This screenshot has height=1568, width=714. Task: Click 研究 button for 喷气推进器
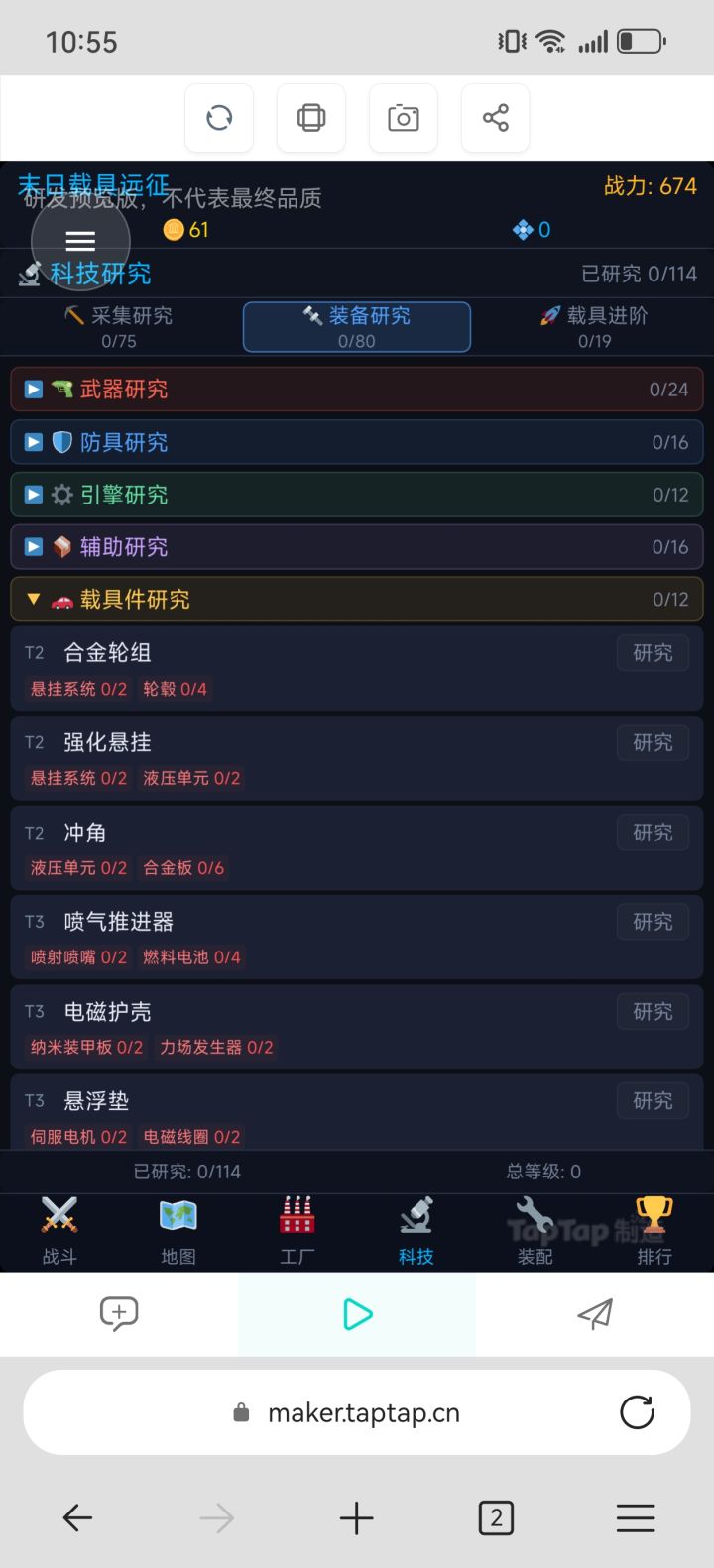click(x=652, y=922)
